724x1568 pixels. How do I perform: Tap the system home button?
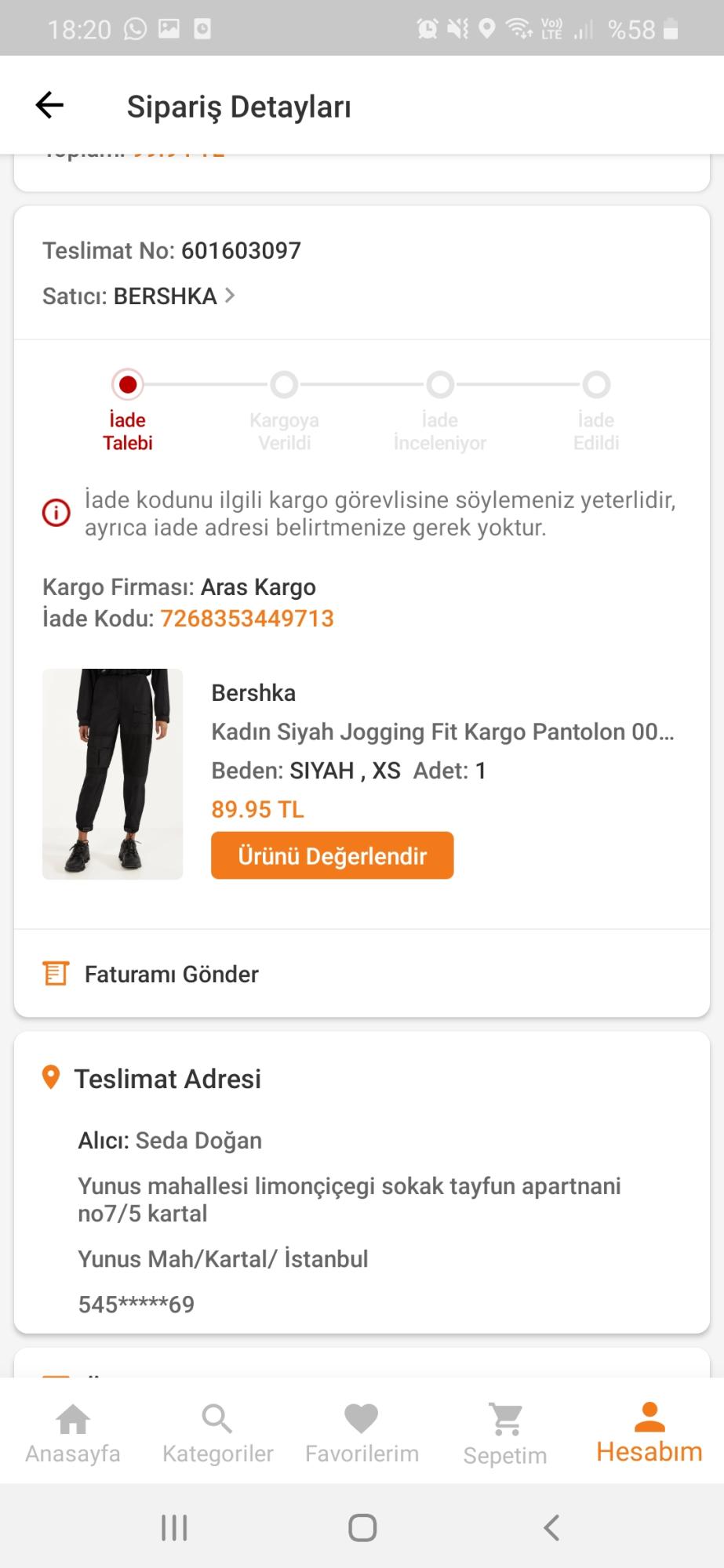pyautogui.click(x=362, y=1527)
